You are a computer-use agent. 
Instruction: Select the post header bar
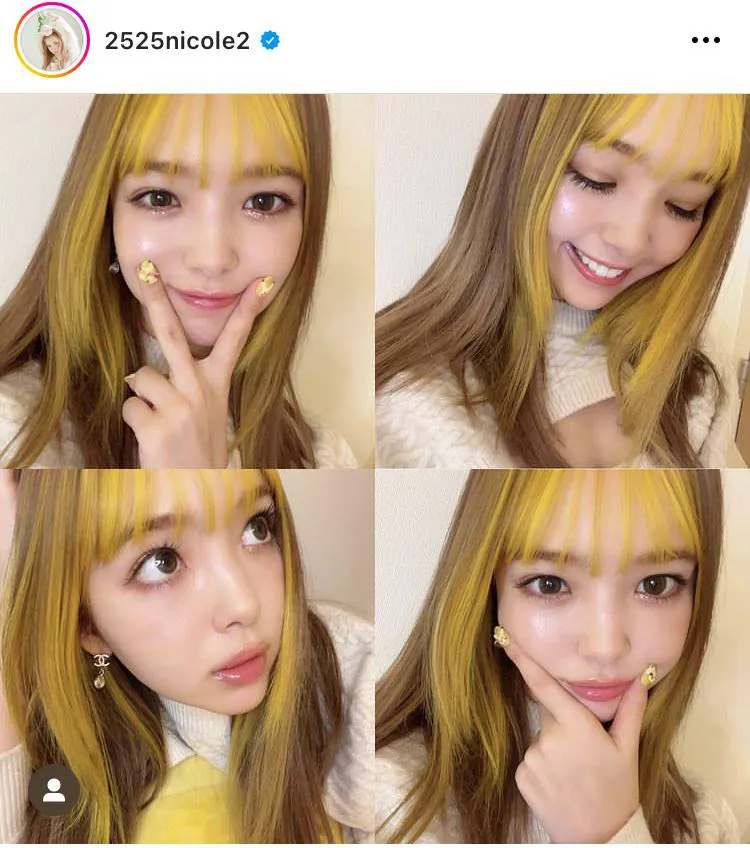click(375, 40)
